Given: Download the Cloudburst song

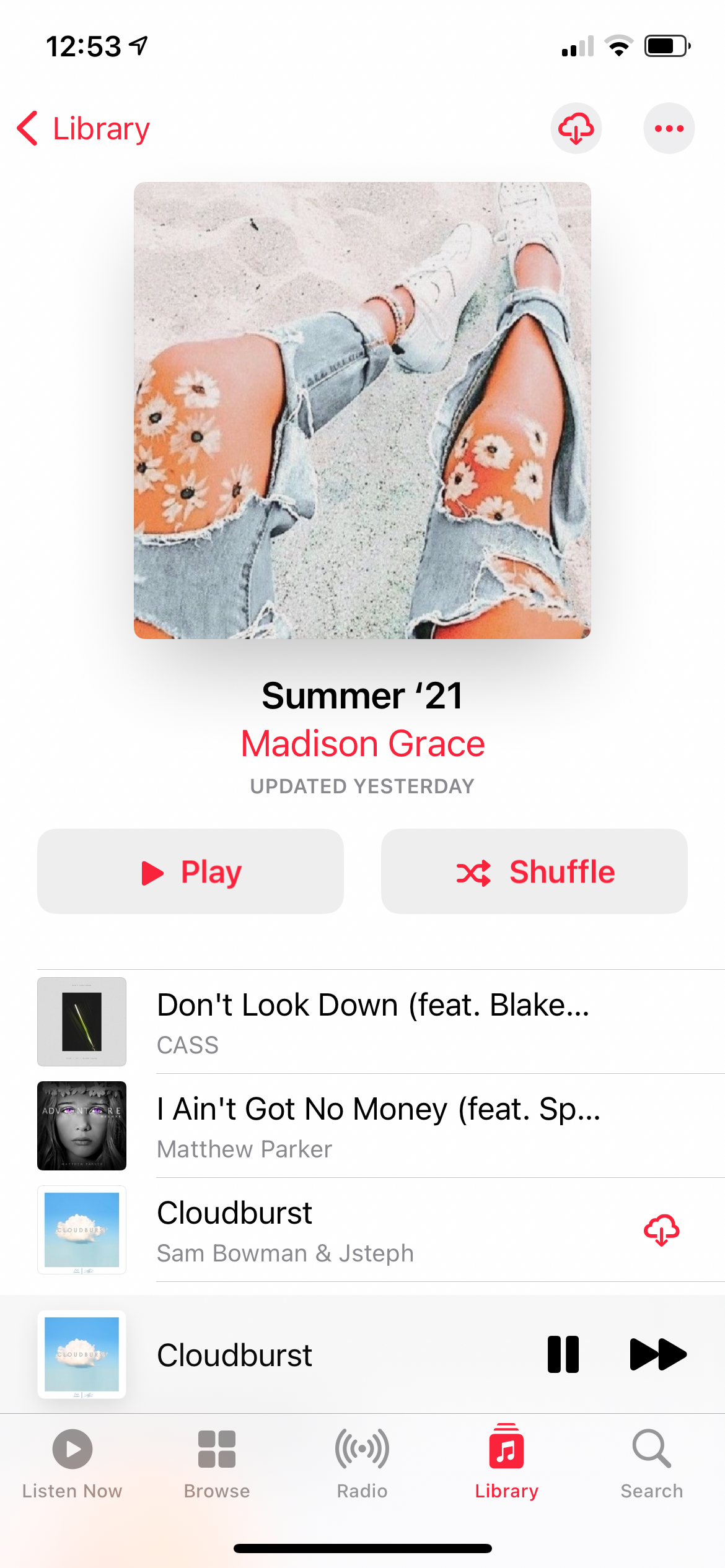Looking at the screenshot, I should (x=661, y=1230).
